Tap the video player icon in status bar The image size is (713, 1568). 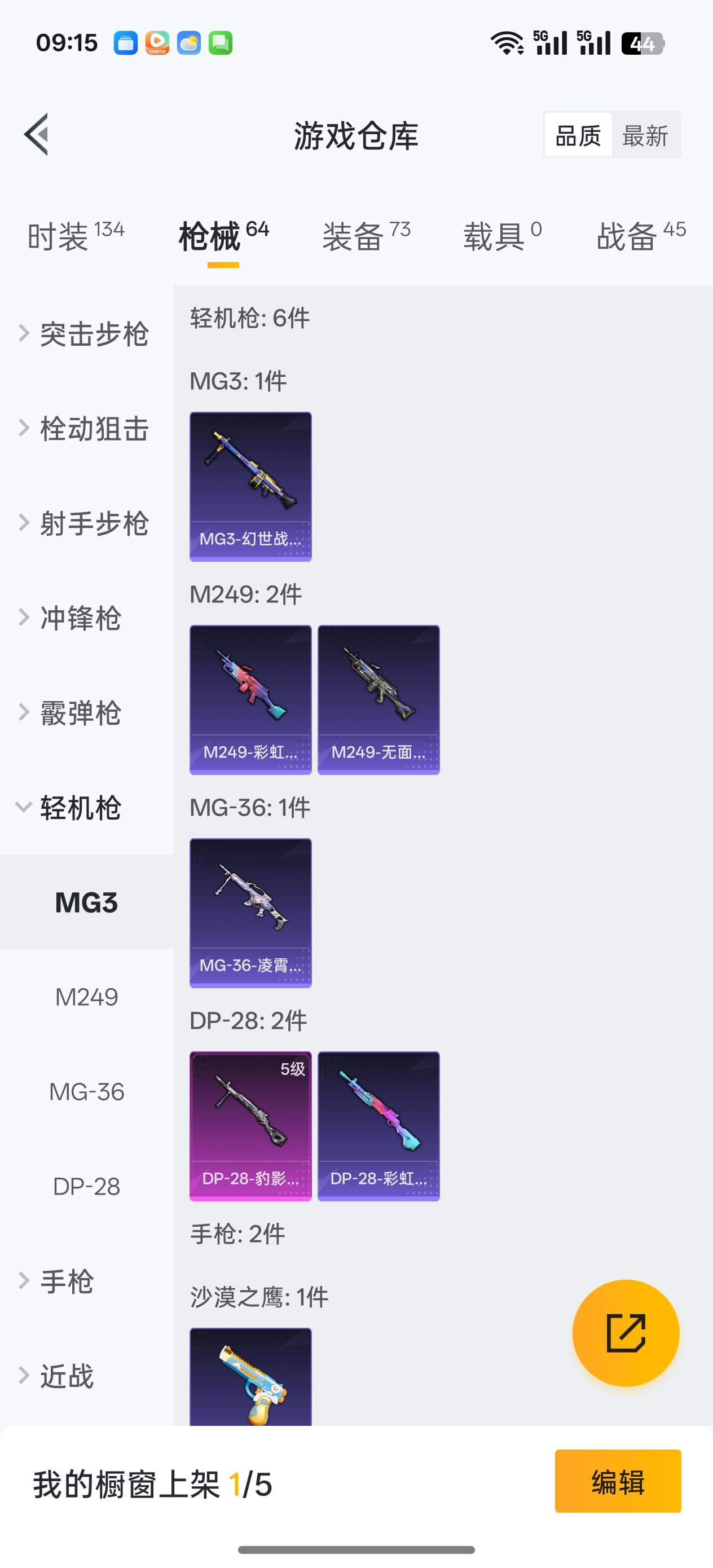[156, 43]
